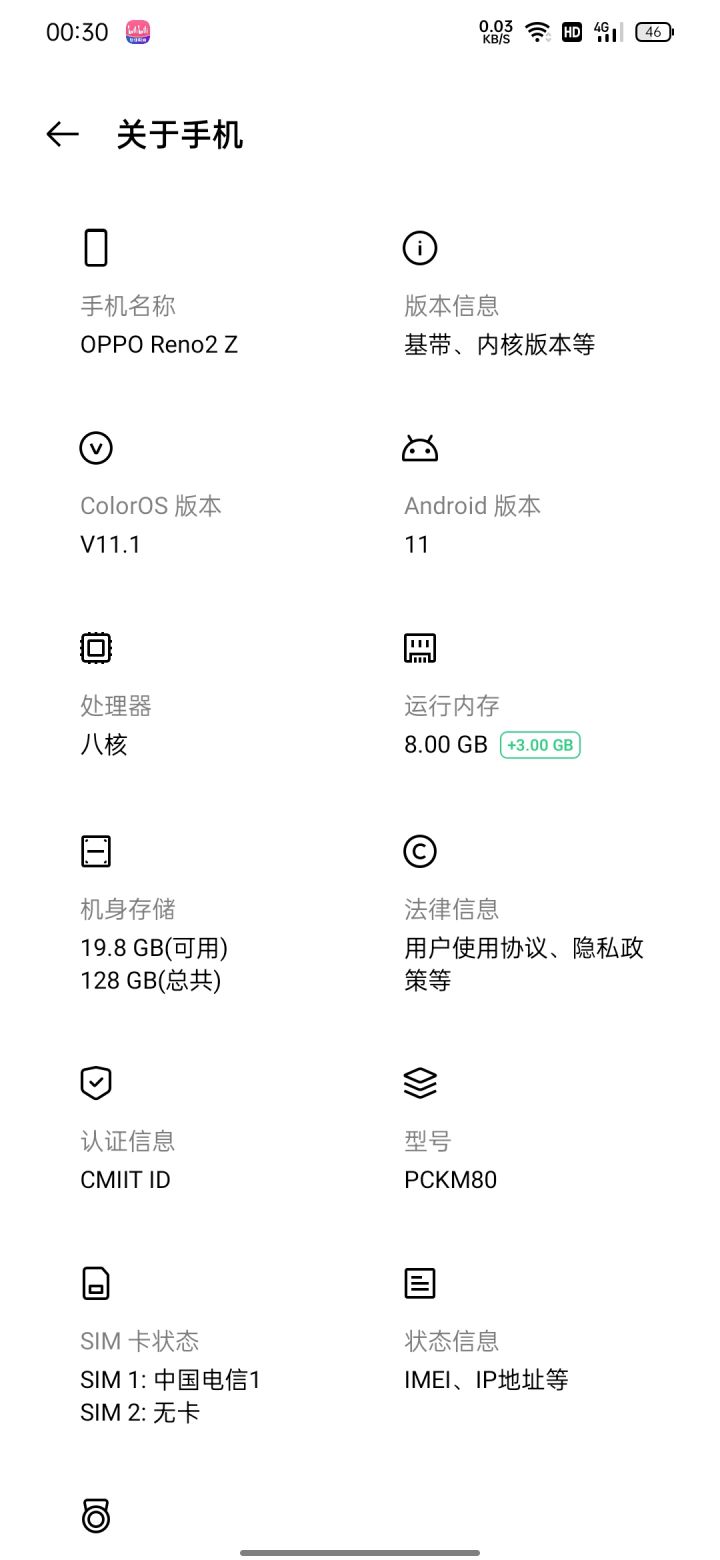Image resolution: width=720 pixels, height=1560 pixels.
Task: Tap the back arrow to leave 关于手机
Action: (62, 133)
